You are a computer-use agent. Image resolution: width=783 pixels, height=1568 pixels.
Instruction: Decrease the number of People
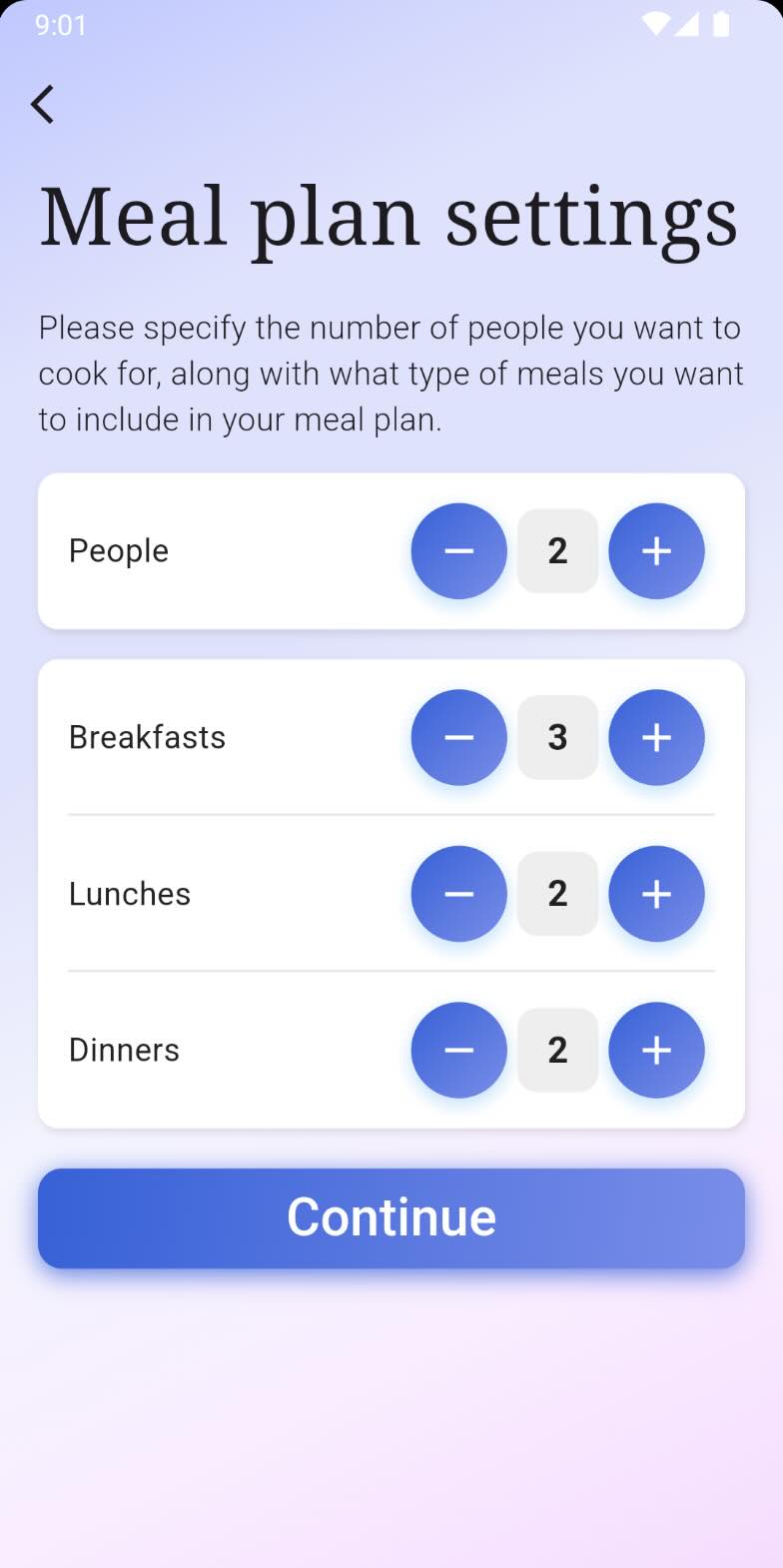pos(459,550)
